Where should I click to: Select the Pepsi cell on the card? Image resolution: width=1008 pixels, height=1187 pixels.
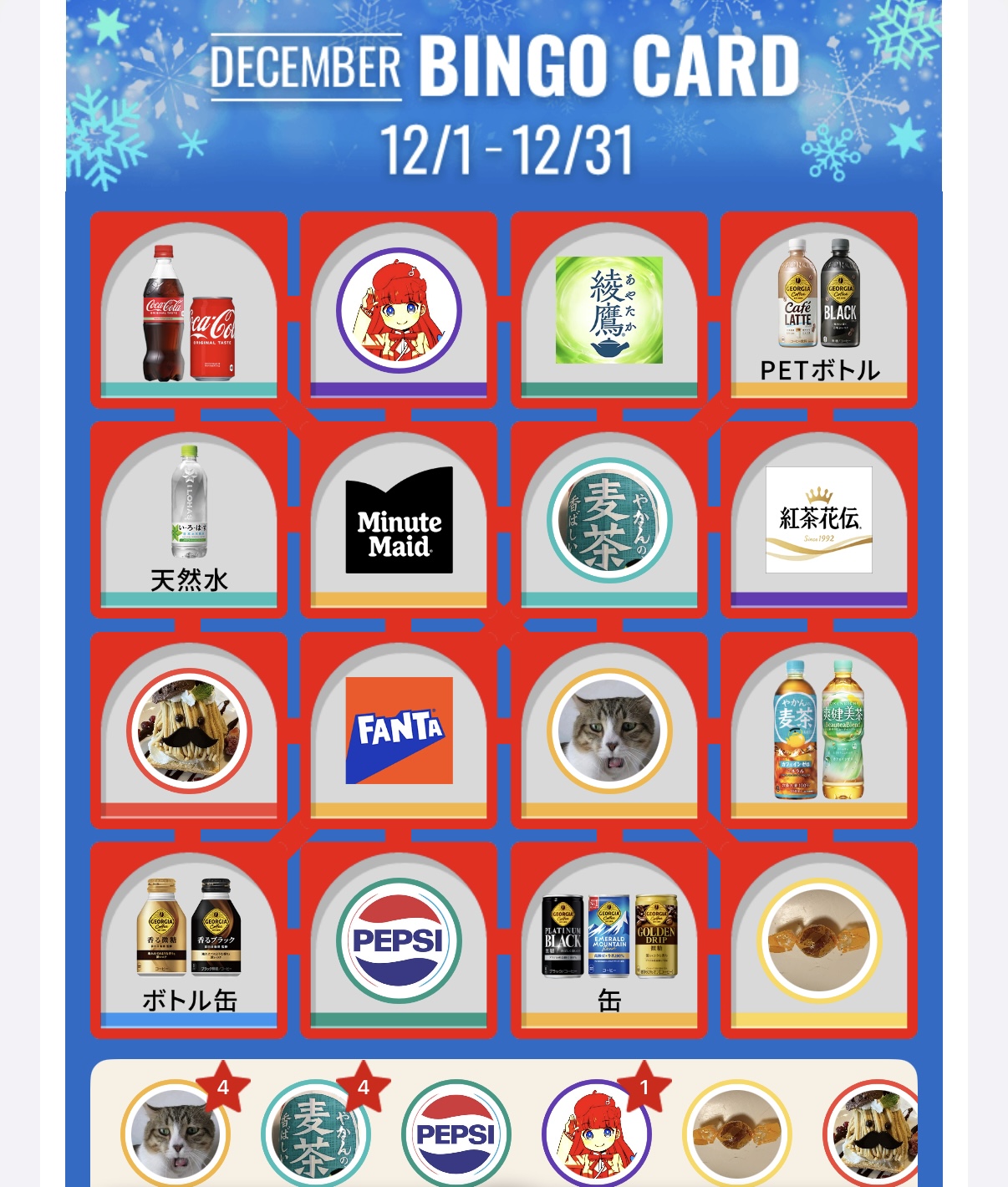click(x=400, y=940)
